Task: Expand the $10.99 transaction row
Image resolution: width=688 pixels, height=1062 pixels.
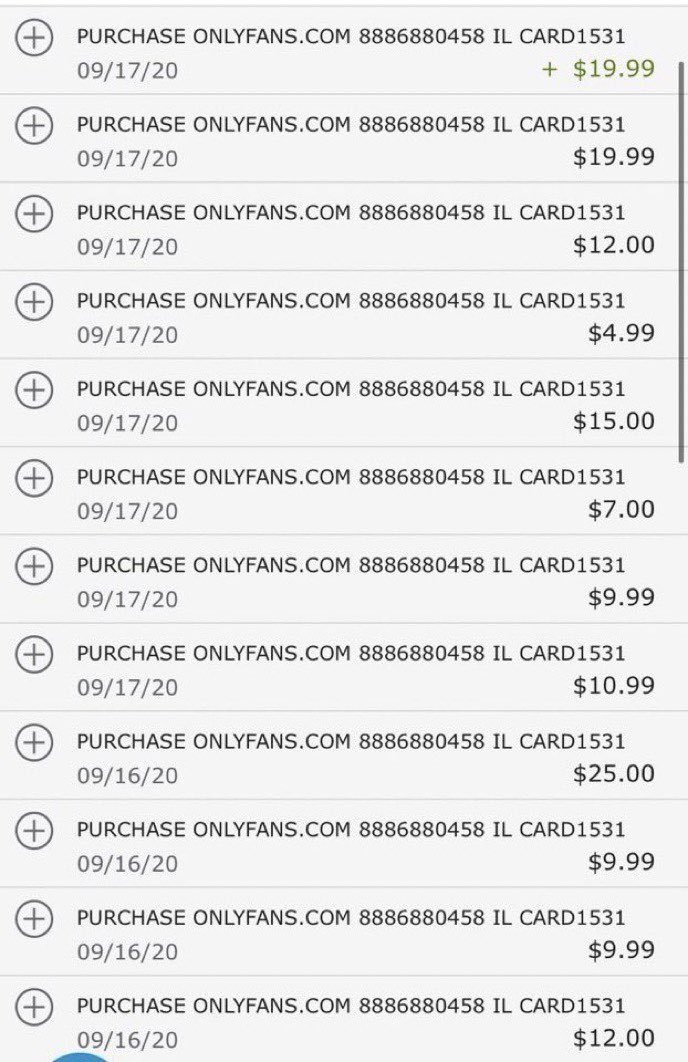Action: coord(35,654)
